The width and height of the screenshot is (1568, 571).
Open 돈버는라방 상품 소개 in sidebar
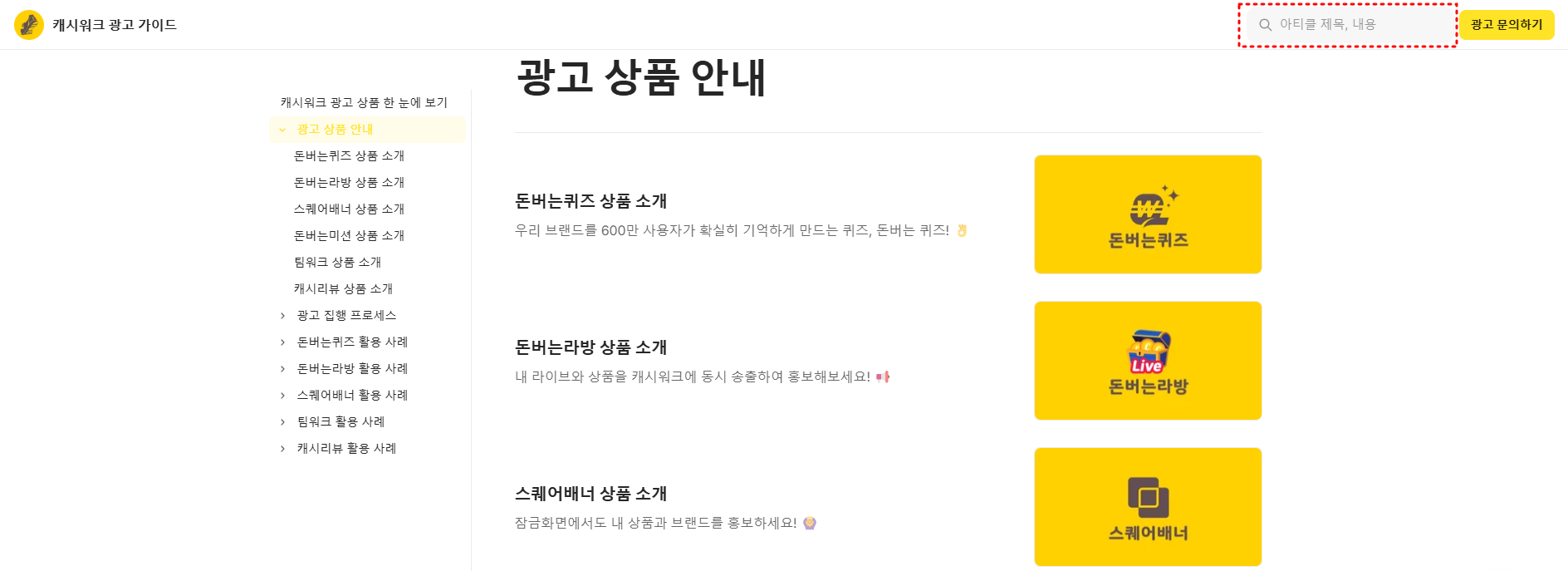[349, 182]
